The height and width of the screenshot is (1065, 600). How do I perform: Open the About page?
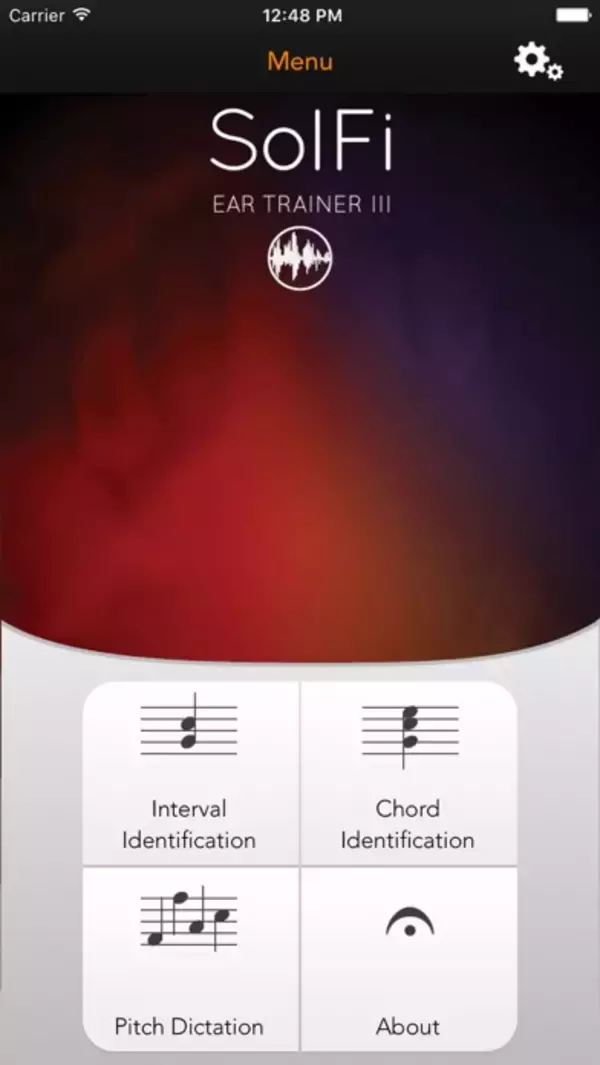(x=408, y=958)
